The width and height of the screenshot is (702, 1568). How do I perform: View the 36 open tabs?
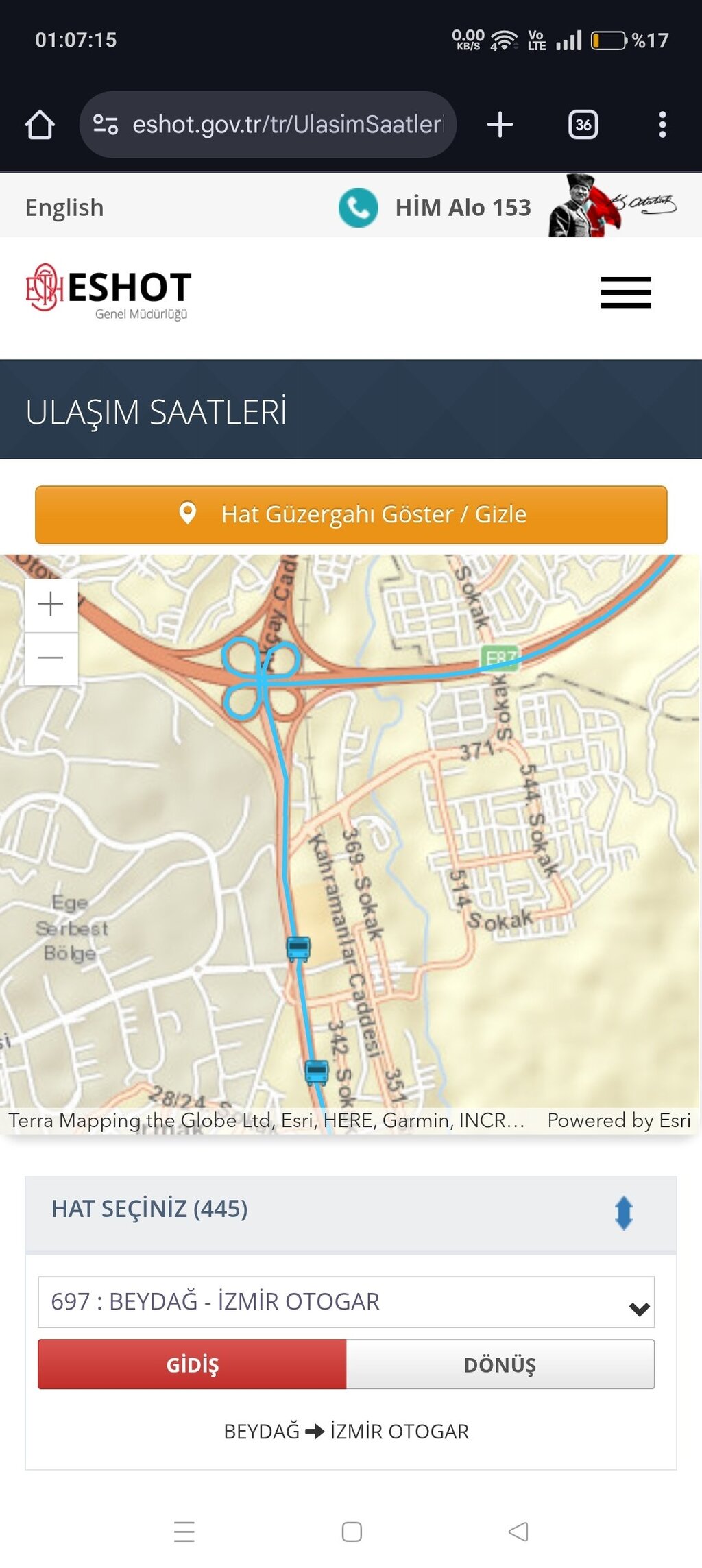tap(583, 125)
